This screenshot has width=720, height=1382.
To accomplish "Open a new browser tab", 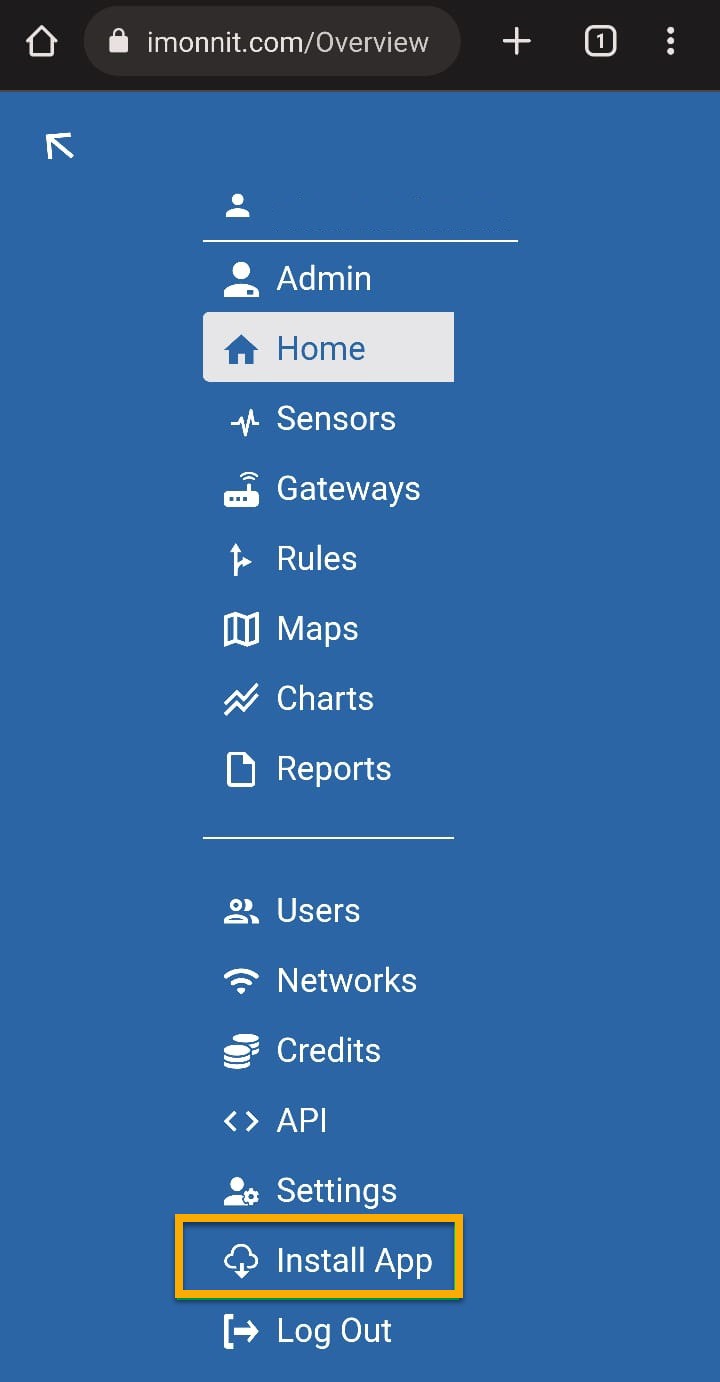I will (516, 42).
